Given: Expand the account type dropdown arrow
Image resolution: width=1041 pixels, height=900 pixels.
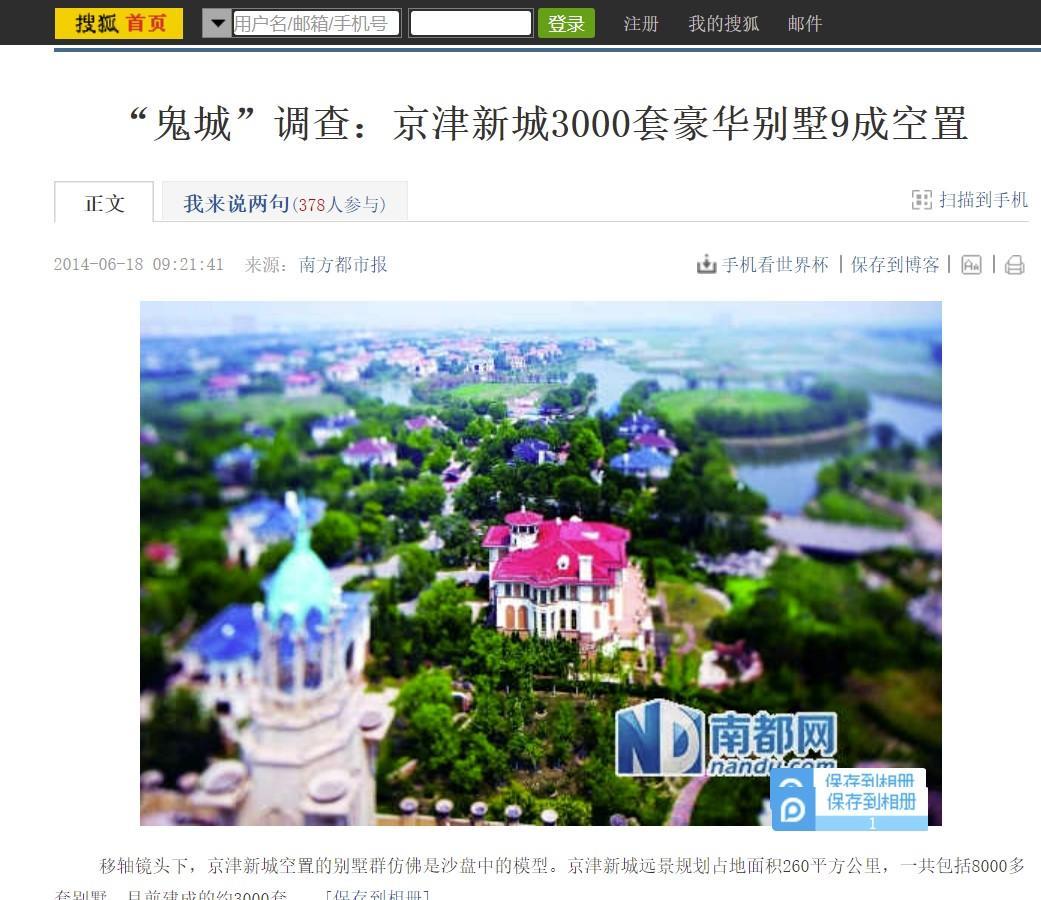Looking at the screenshot, I should tap(216, 23).
